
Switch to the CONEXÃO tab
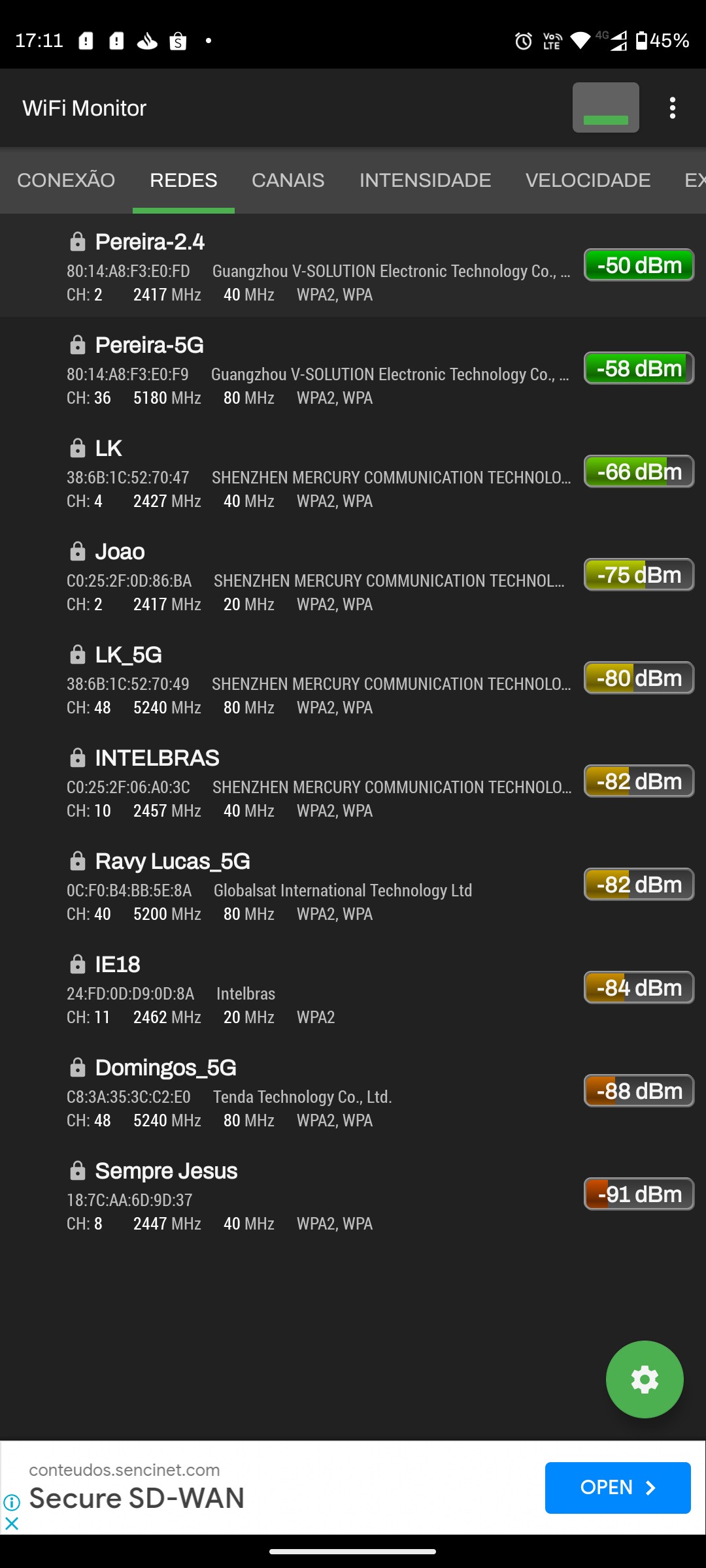click(x=66, y=180)
